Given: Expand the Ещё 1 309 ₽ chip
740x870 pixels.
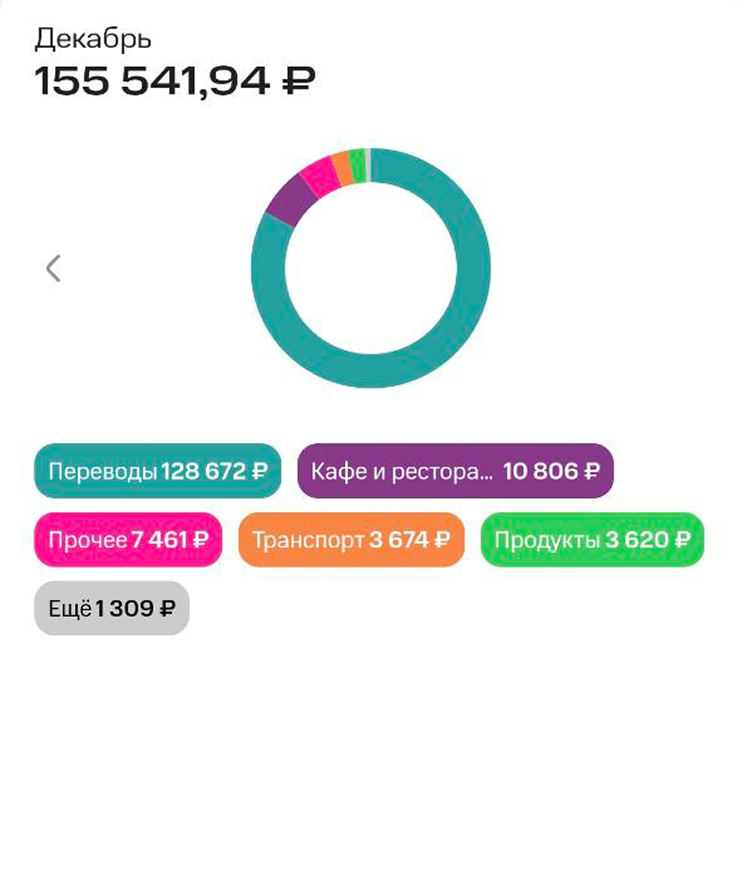Looking at the screenshot, I should 112,608.
